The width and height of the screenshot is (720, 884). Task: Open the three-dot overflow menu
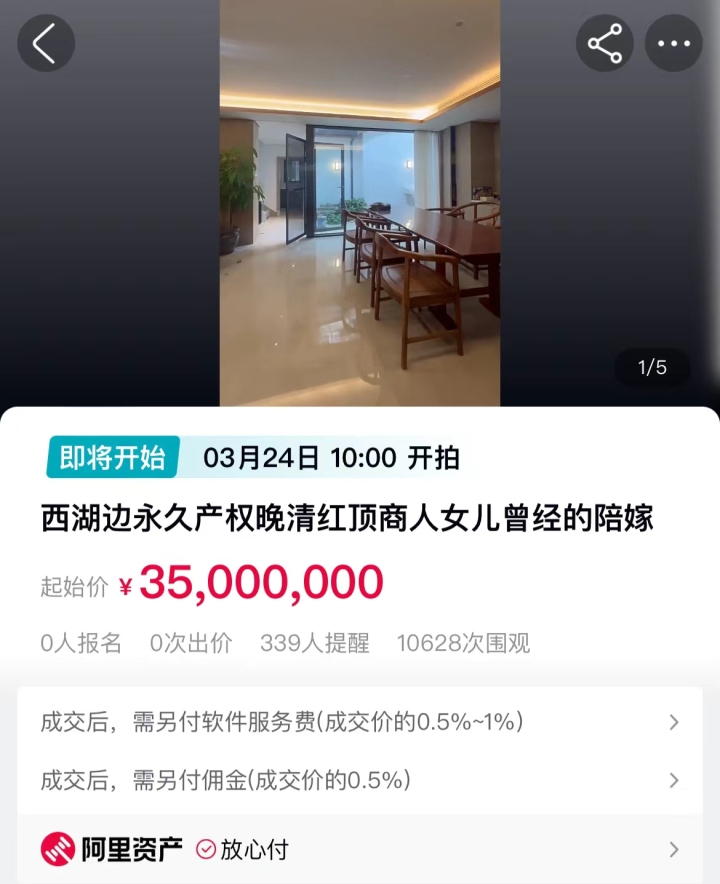(673, 43)
